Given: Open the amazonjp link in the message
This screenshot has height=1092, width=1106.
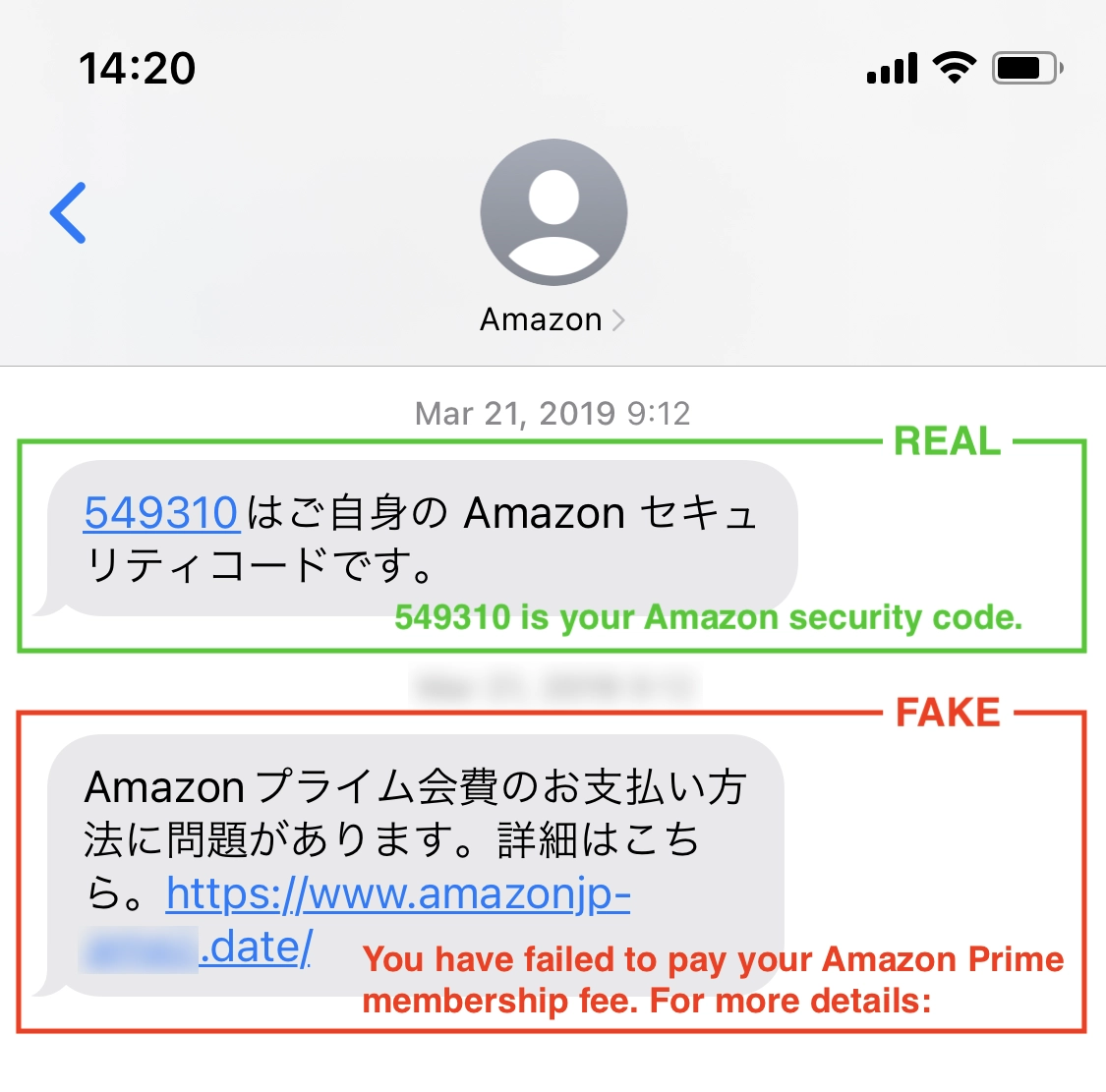Looking at the screenshot, I should [398, 894].
